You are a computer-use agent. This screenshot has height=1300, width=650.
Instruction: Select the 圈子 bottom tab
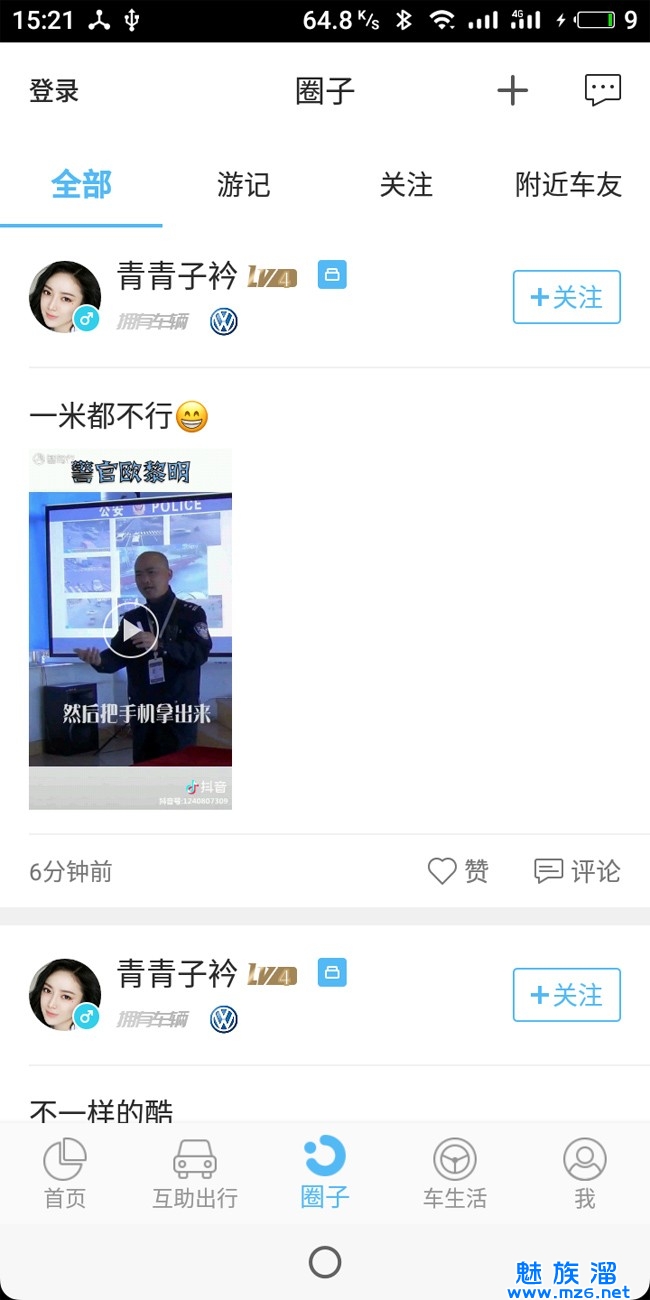coord(325,1173)
